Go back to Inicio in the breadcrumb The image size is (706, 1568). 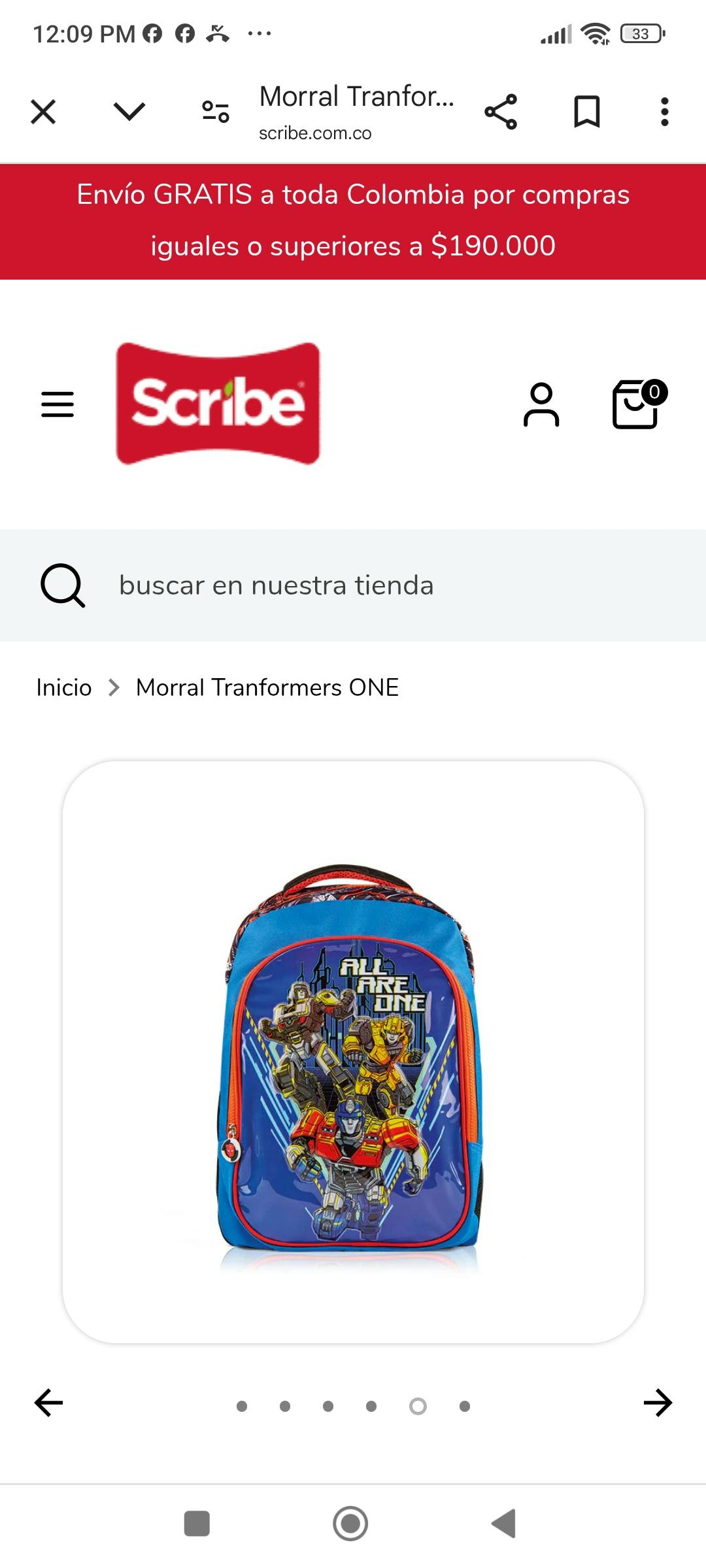pyautogui.click(x=64, y=687)
